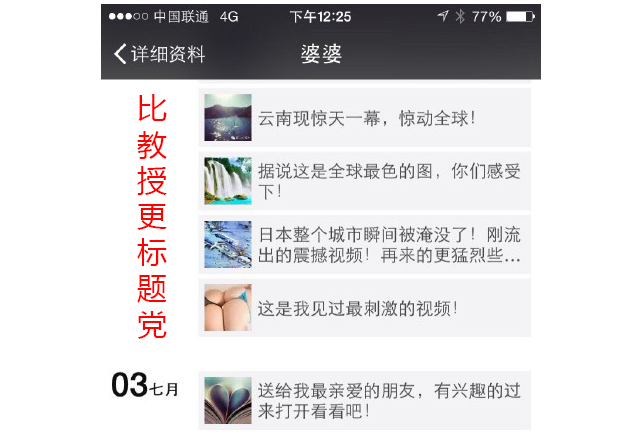This screenshot has width=640, height=439.
Task: Open the post 这是我见过最刺激的视频！
Action: click(x=366, y=308)
